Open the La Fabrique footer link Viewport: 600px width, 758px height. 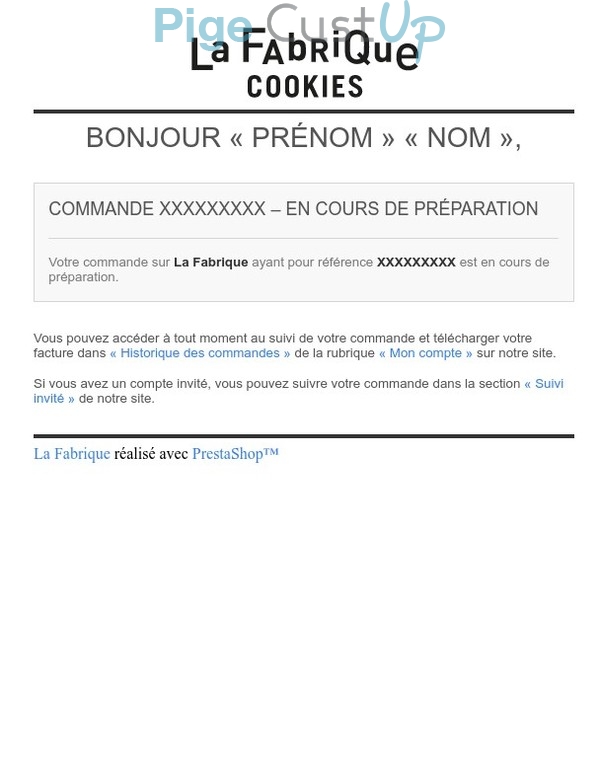[x=71, y=454]
